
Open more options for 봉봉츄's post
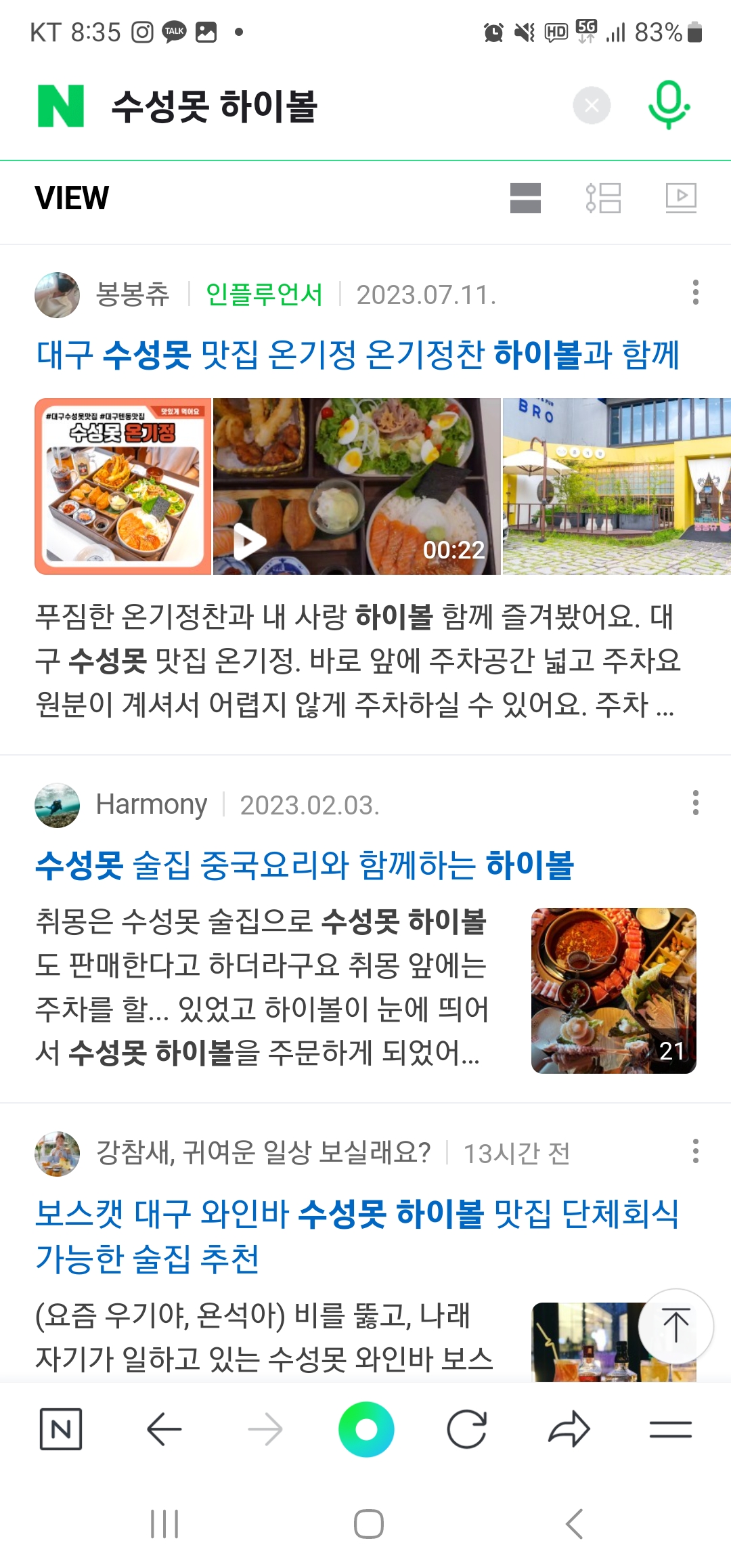(x=695, y=292)
